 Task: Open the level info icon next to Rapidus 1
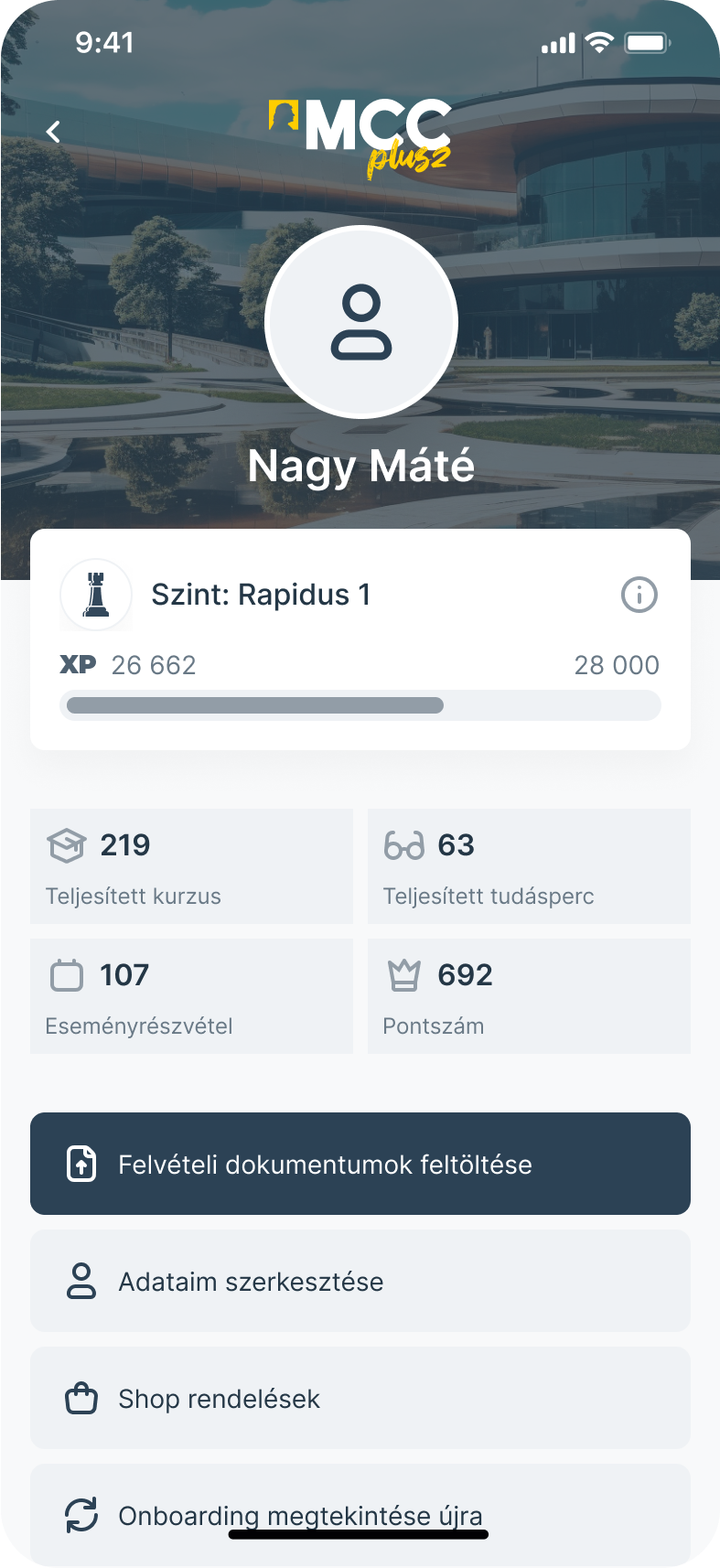[x=639, y=595]
